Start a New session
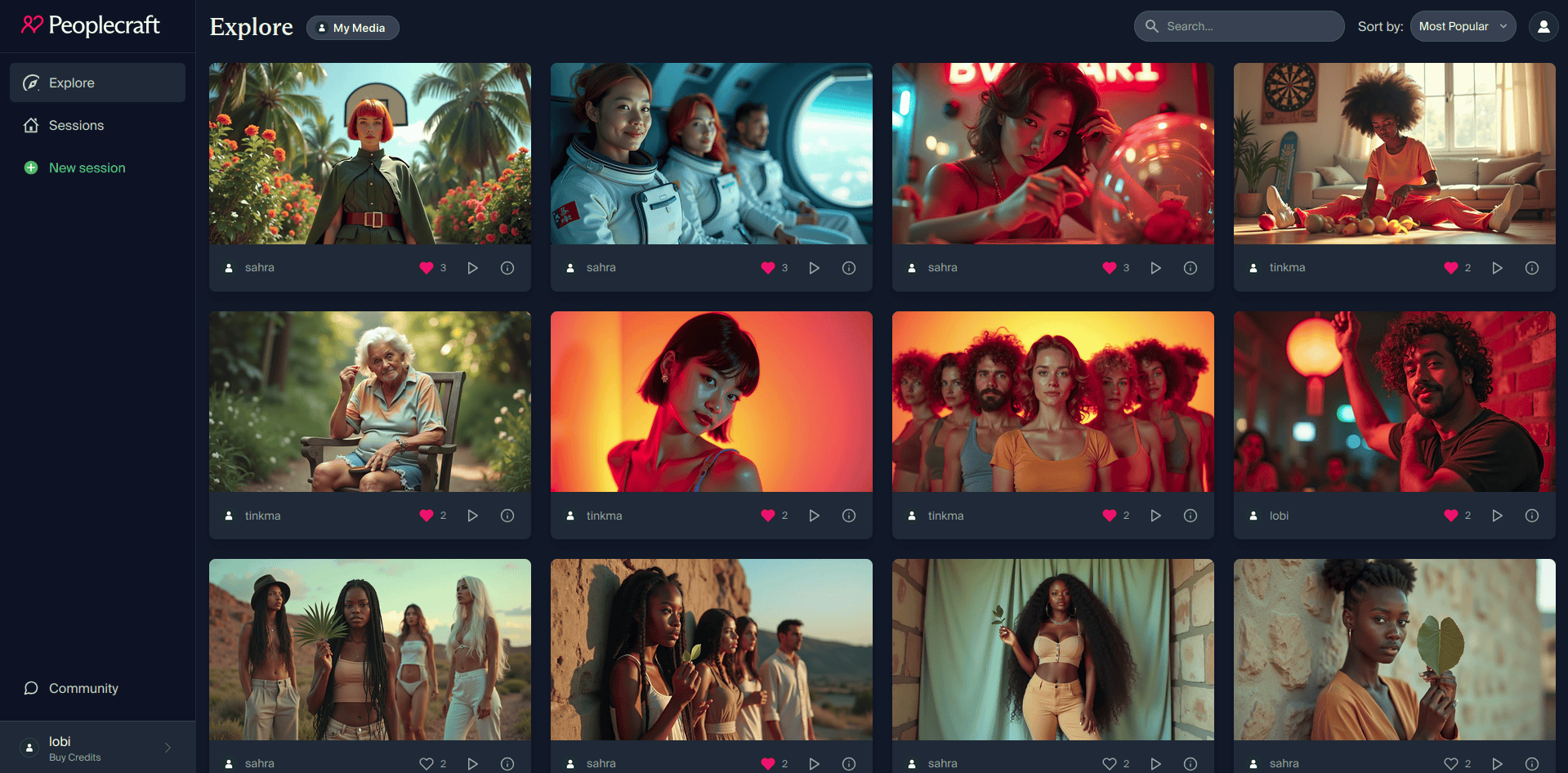 tap(87, 168)
